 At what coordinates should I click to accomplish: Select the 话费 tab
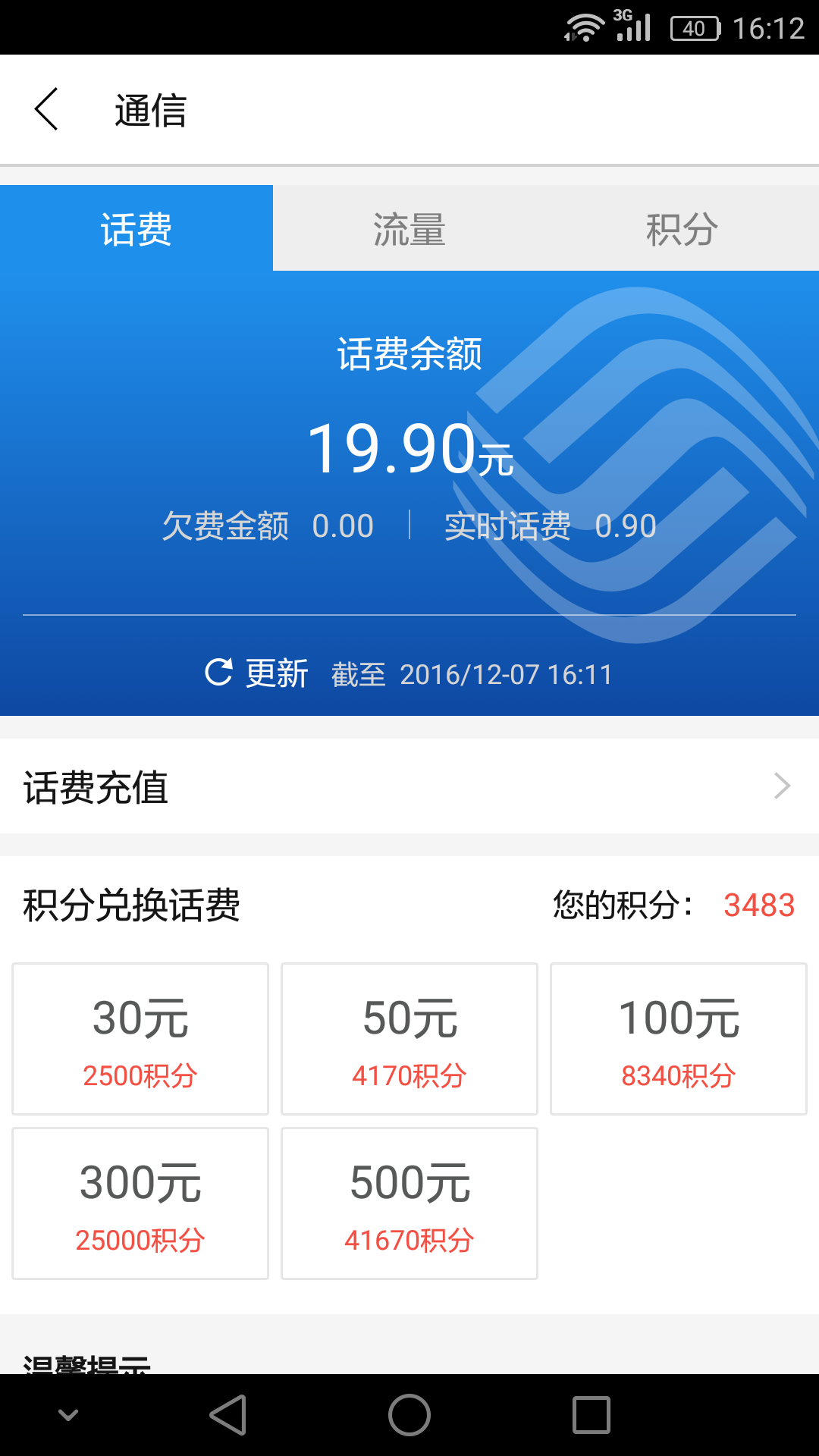coord(136,228)
